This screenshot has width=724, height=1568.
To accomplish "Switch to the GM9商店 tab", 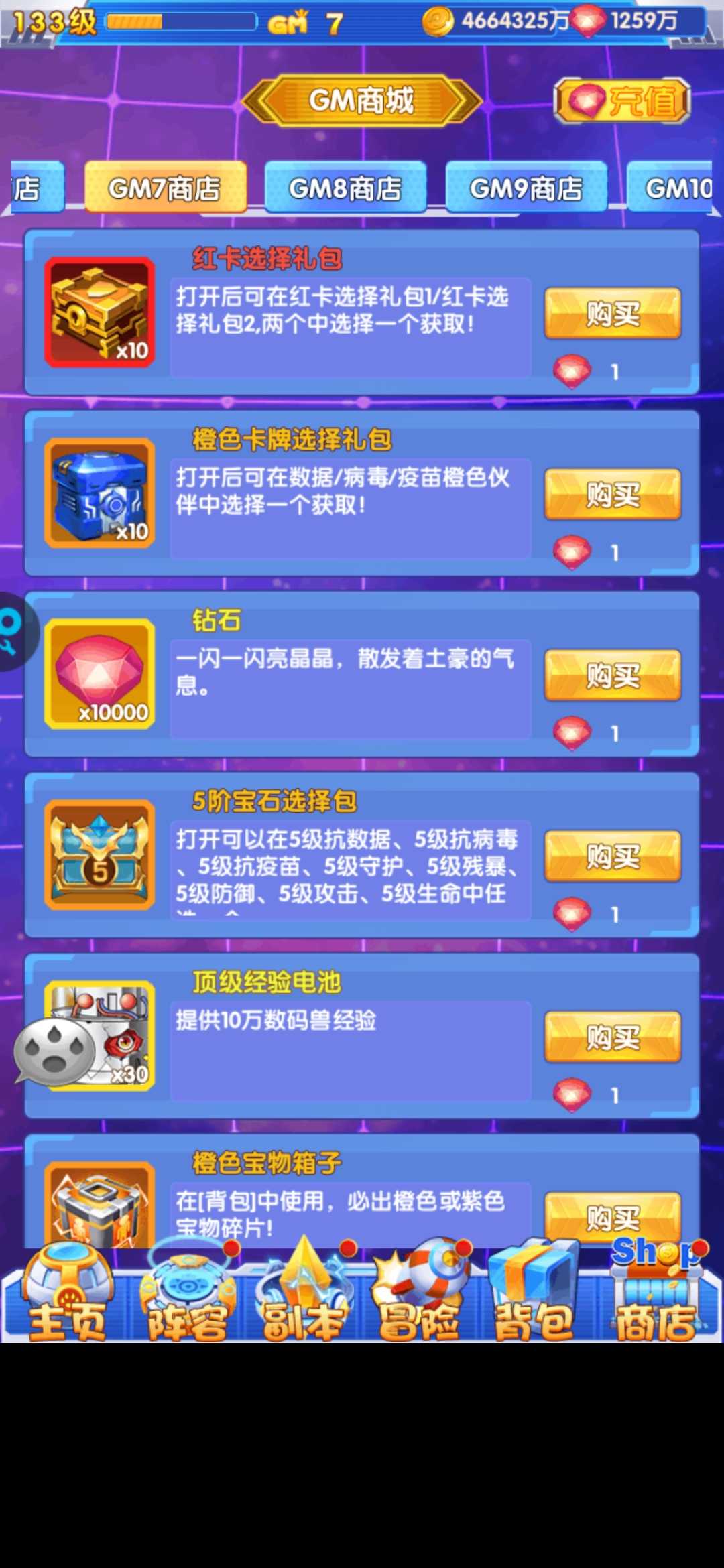I will tap(526, 188).
